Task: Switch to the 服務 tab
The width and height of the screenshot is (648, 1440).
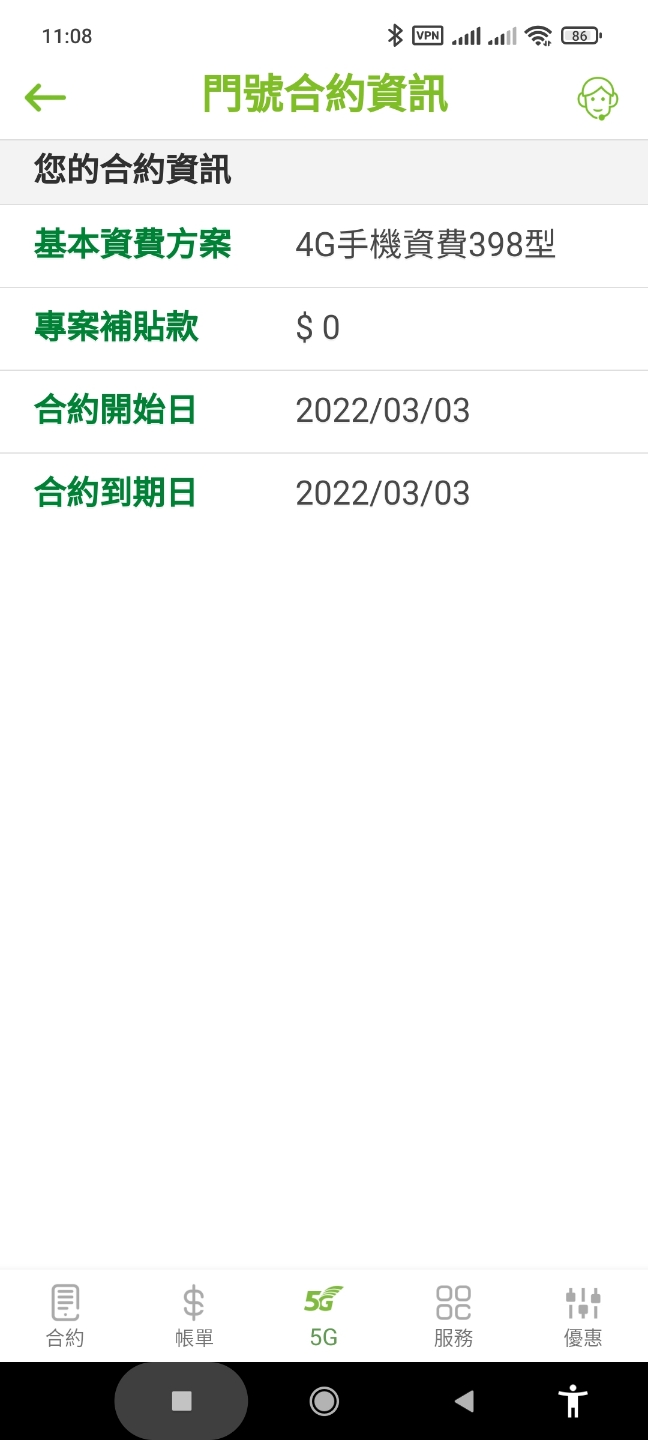Action: click(453, 1316)
